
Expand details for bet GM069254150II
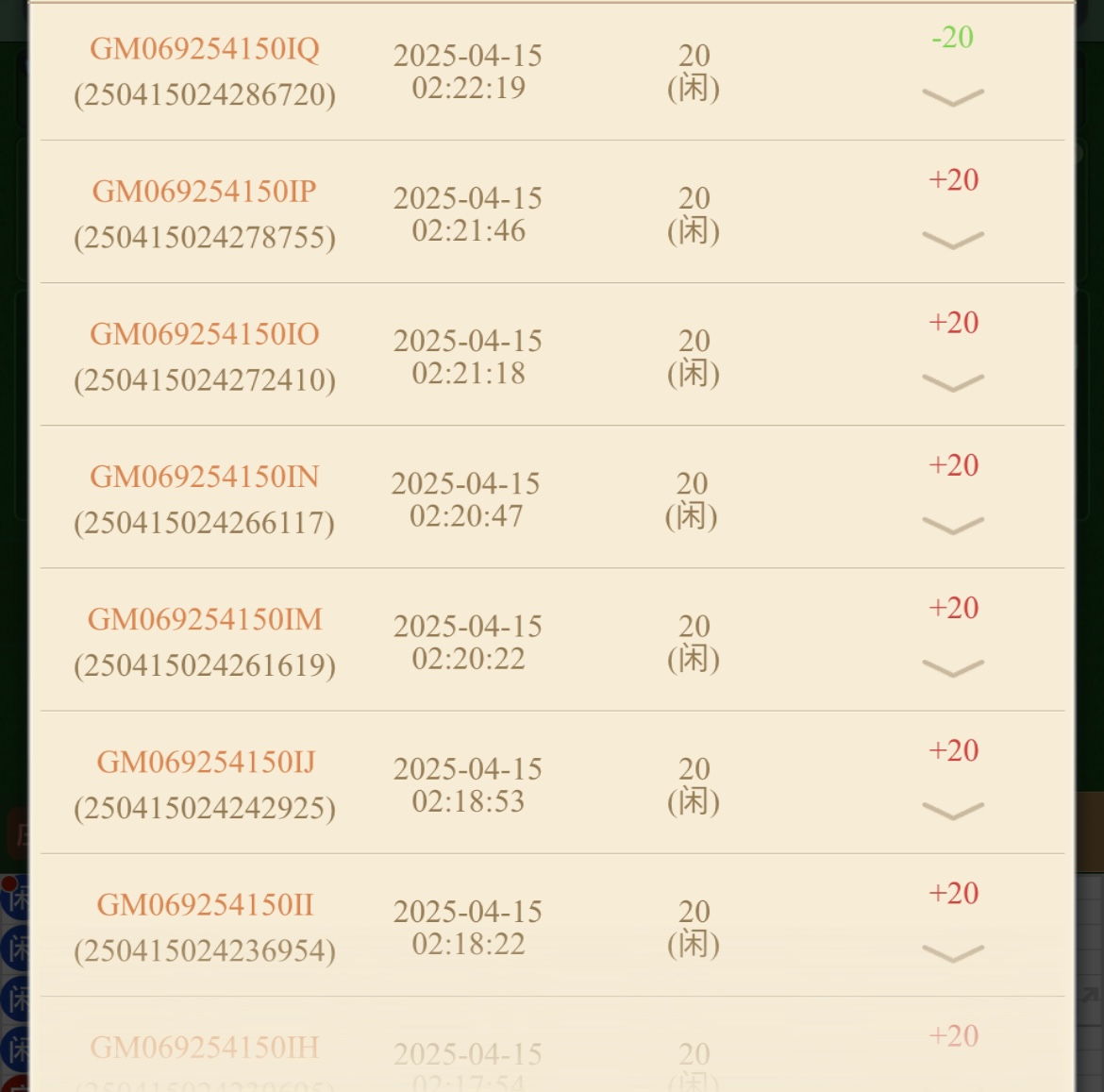[x=952, y=953]
